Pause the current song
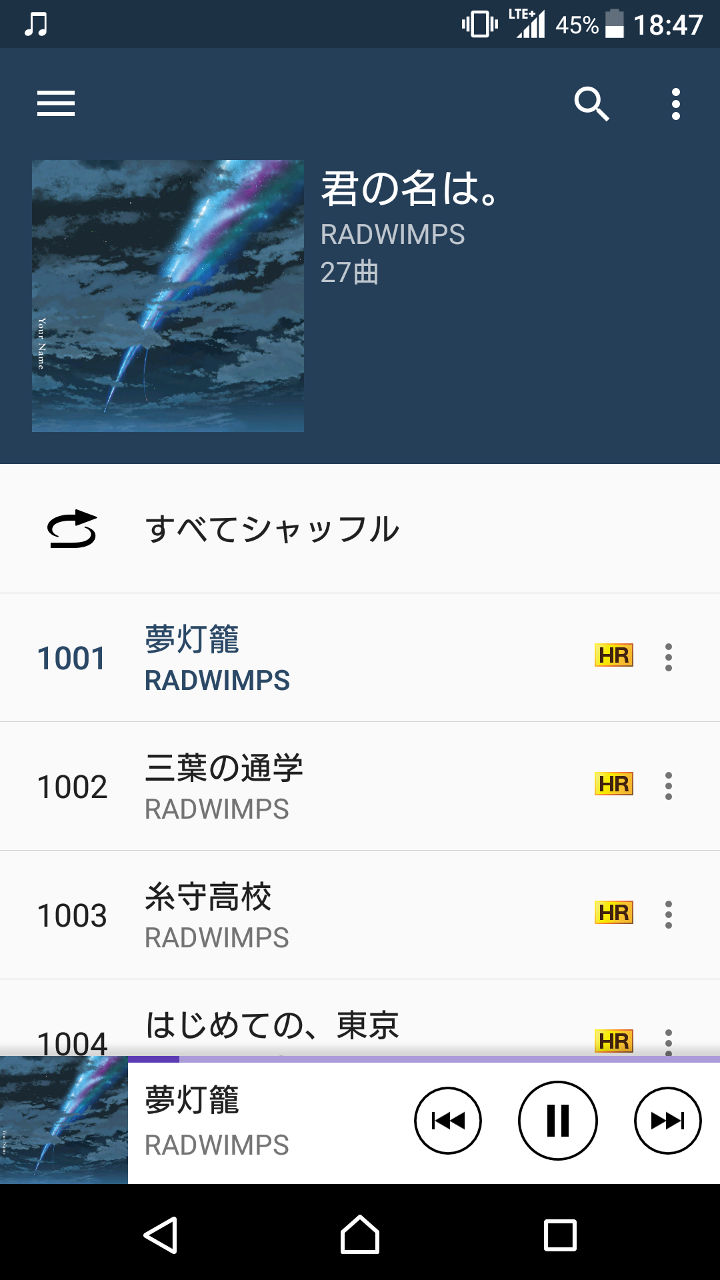 pos(557,1121)
